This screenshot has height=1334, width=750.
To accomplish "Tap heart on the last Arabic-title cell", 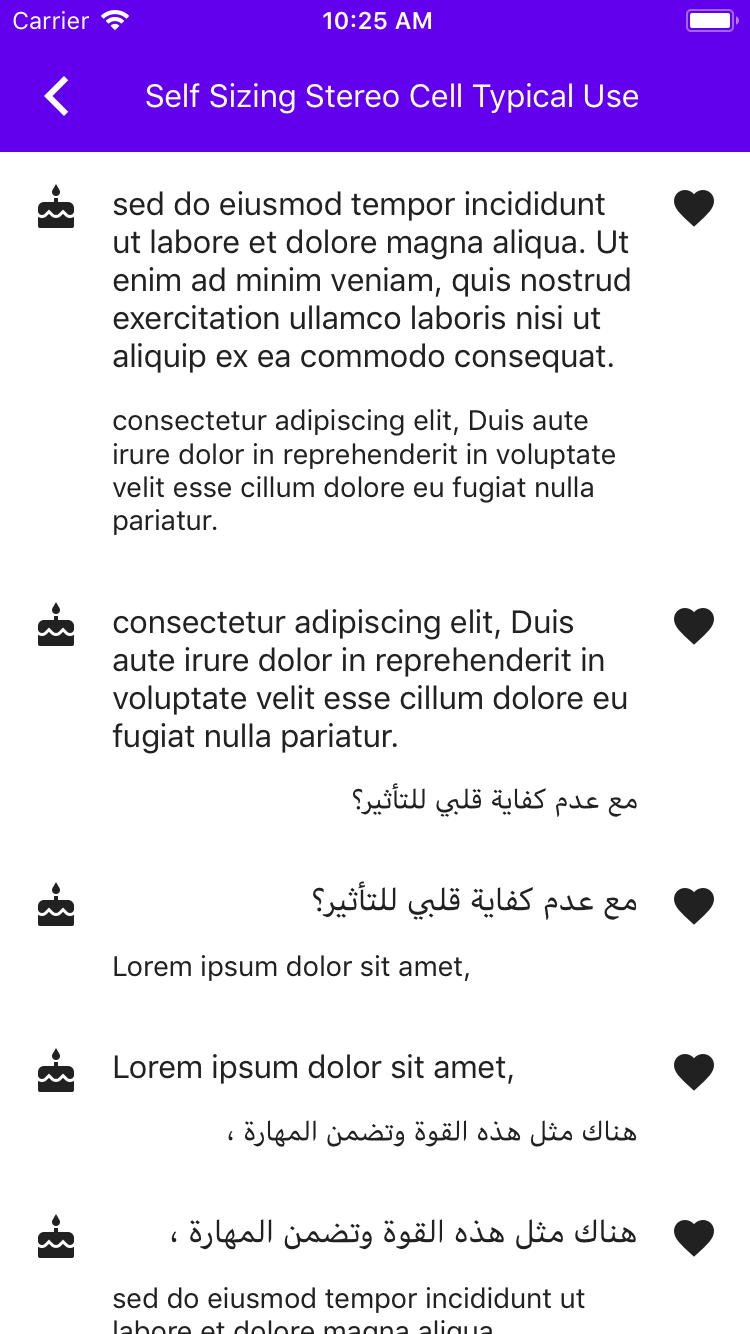I will click(x=693, y=1237).
